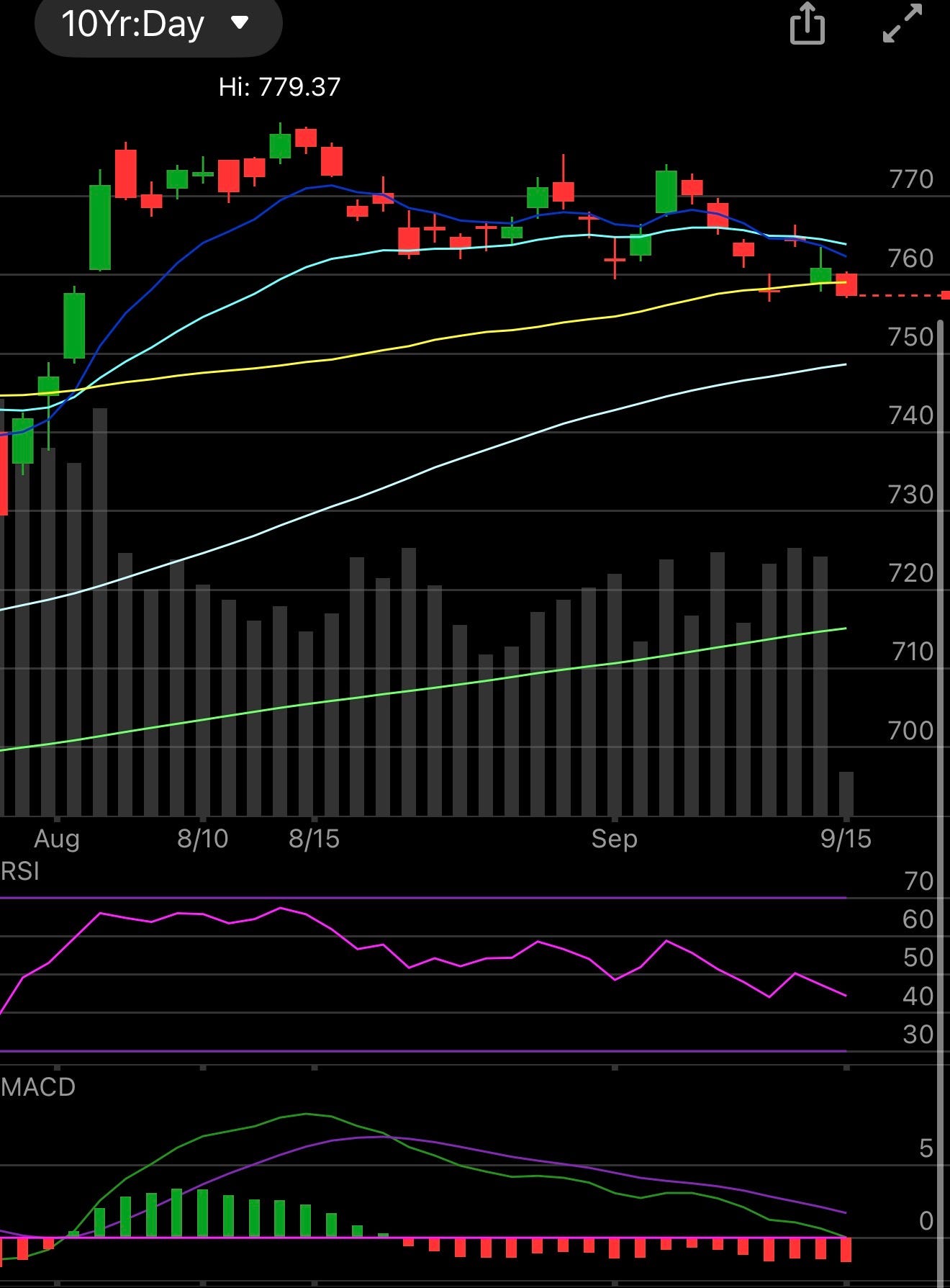Share this chart

click(807, 24)
